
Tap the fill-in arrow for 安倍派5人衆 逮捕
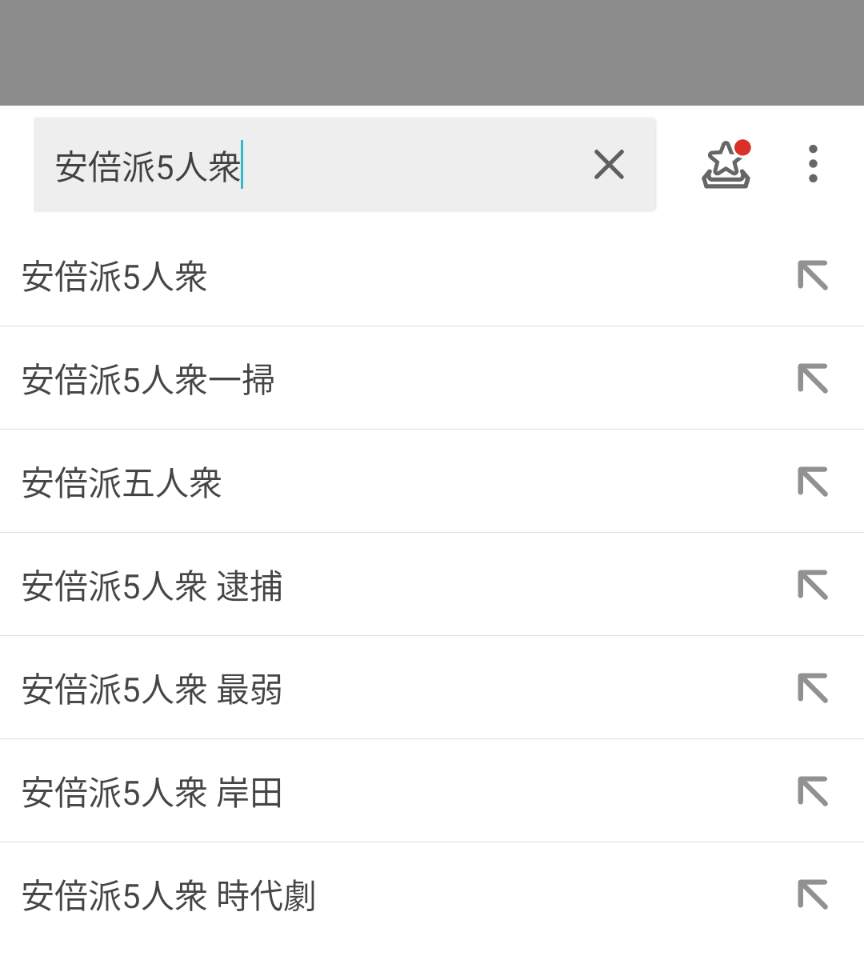click(813, 587)
